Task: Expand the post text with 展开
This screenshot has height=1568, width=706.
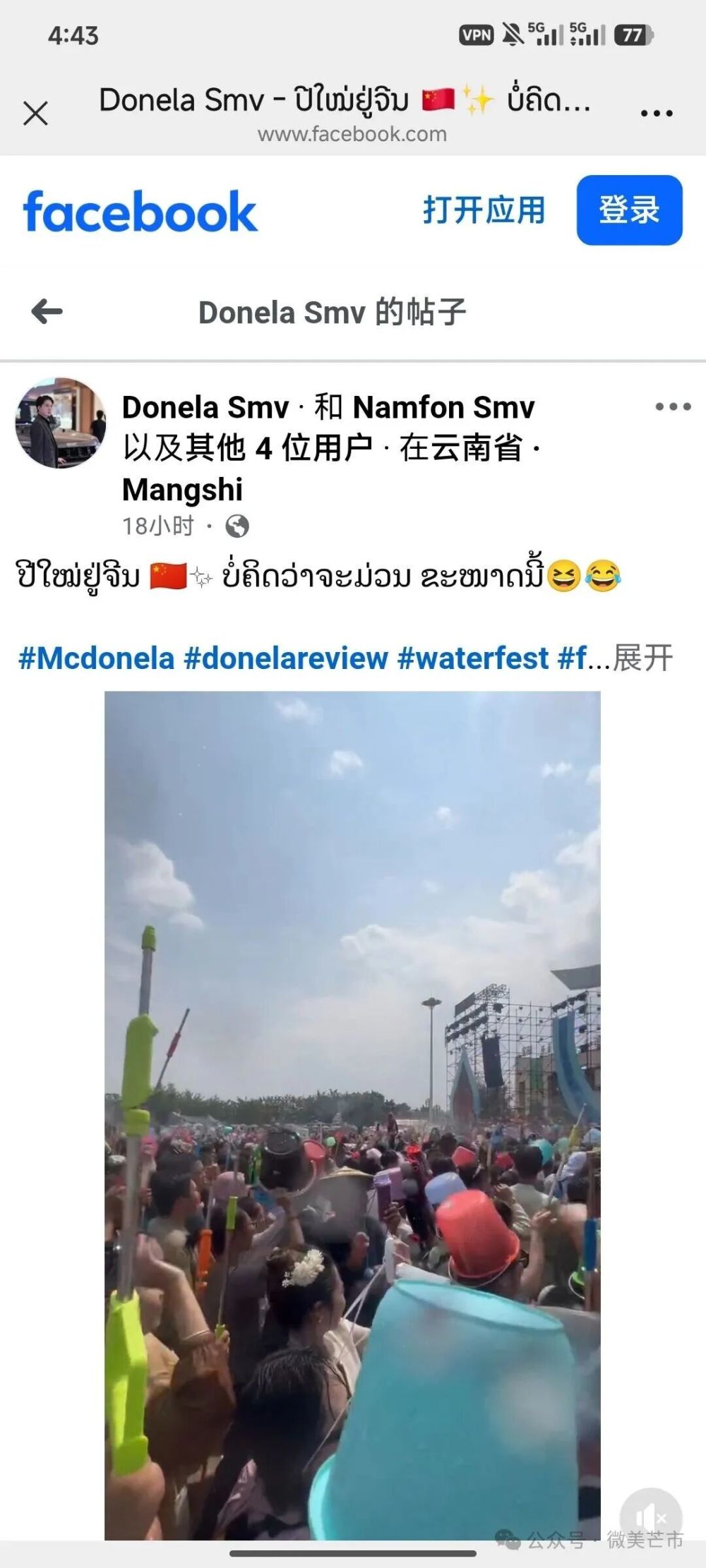Action: (x=642, y=658)
